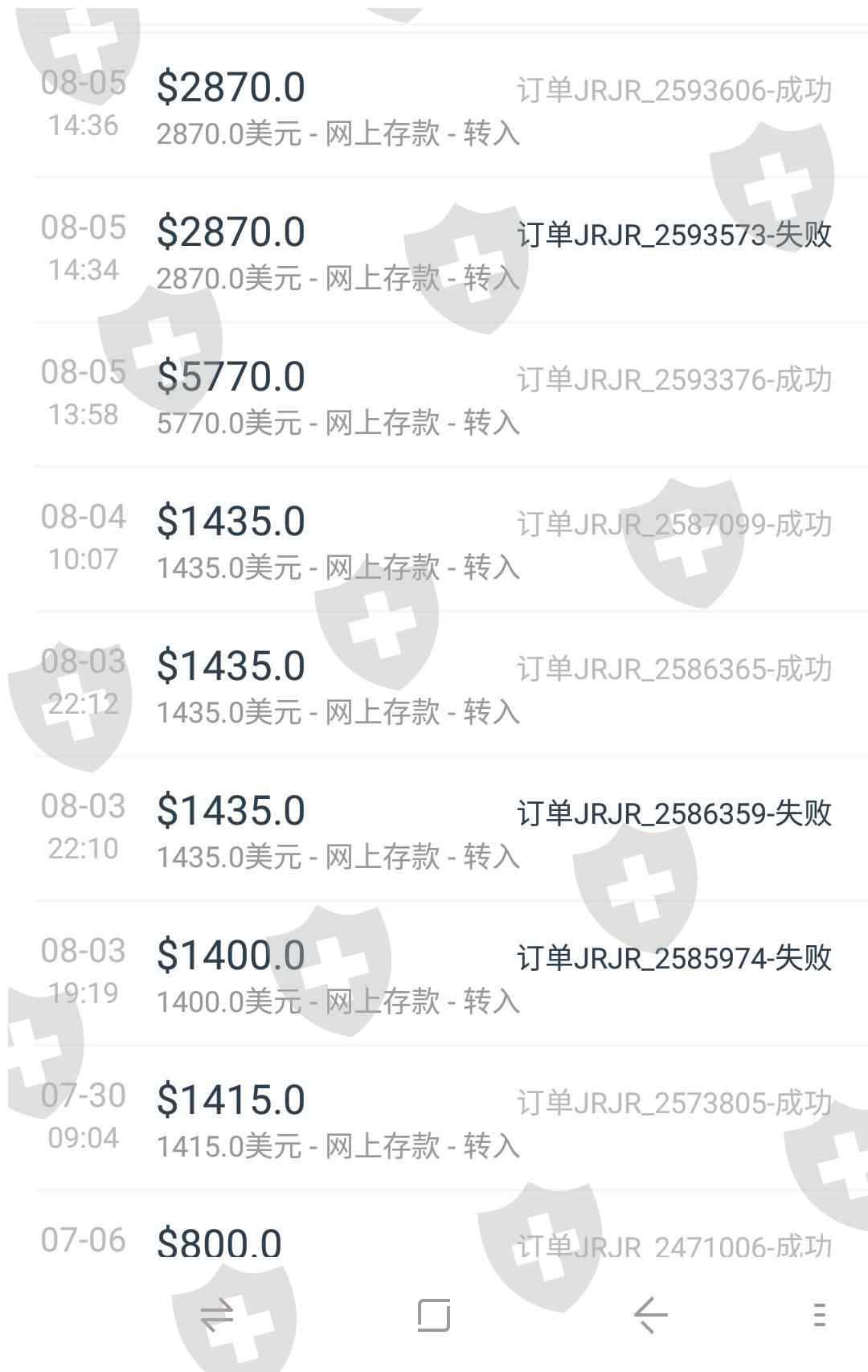View failed order JRJR_2593573 details

click(434, 252)
